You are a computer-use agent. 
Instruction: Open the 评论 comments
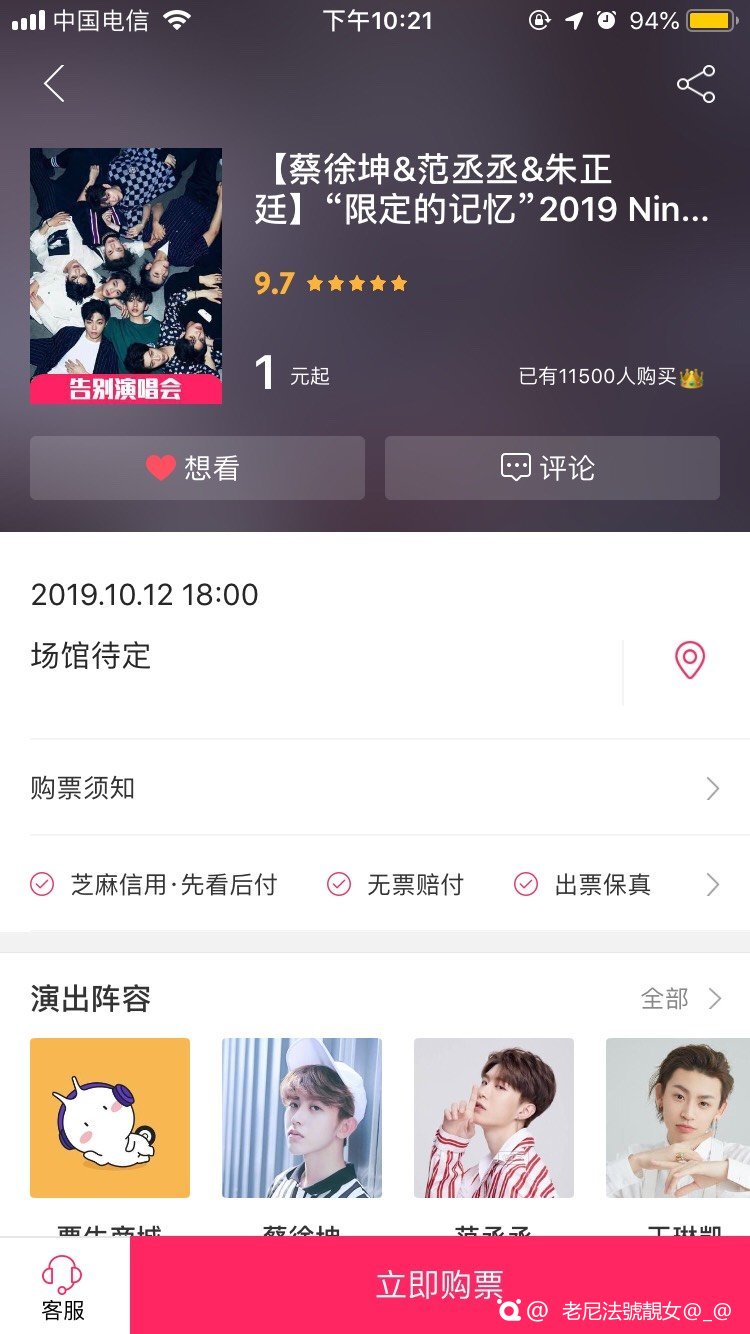552,468
